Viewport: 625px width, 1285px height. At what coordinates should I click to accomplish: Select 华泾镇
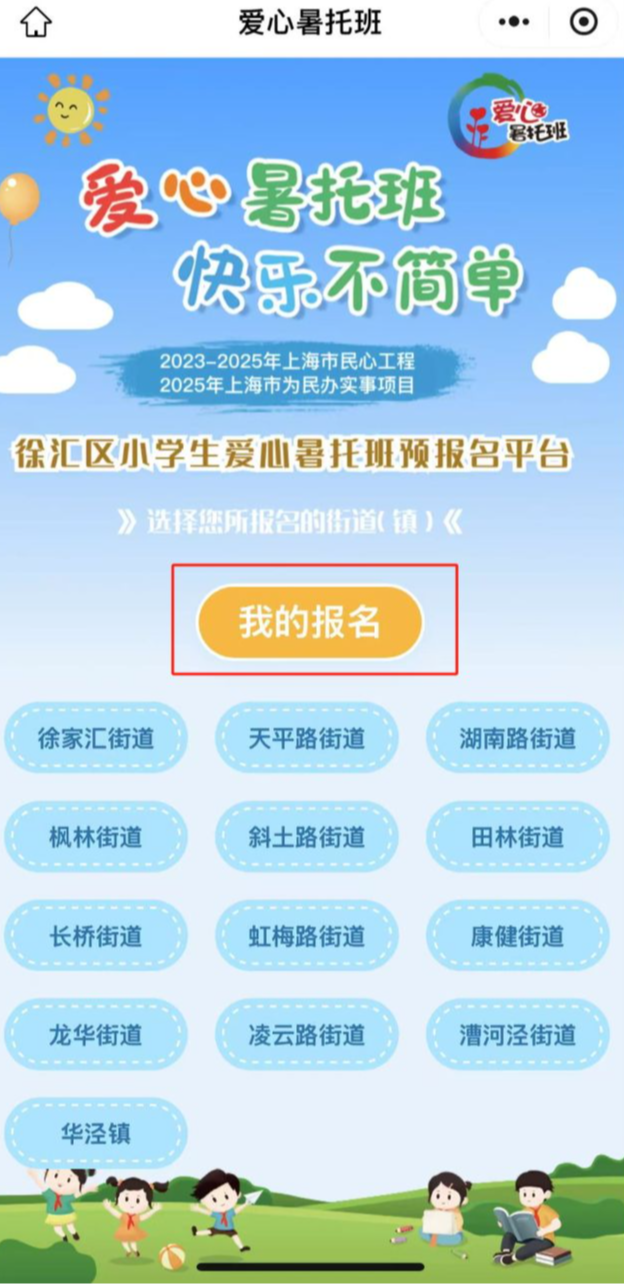(96, 1133)
